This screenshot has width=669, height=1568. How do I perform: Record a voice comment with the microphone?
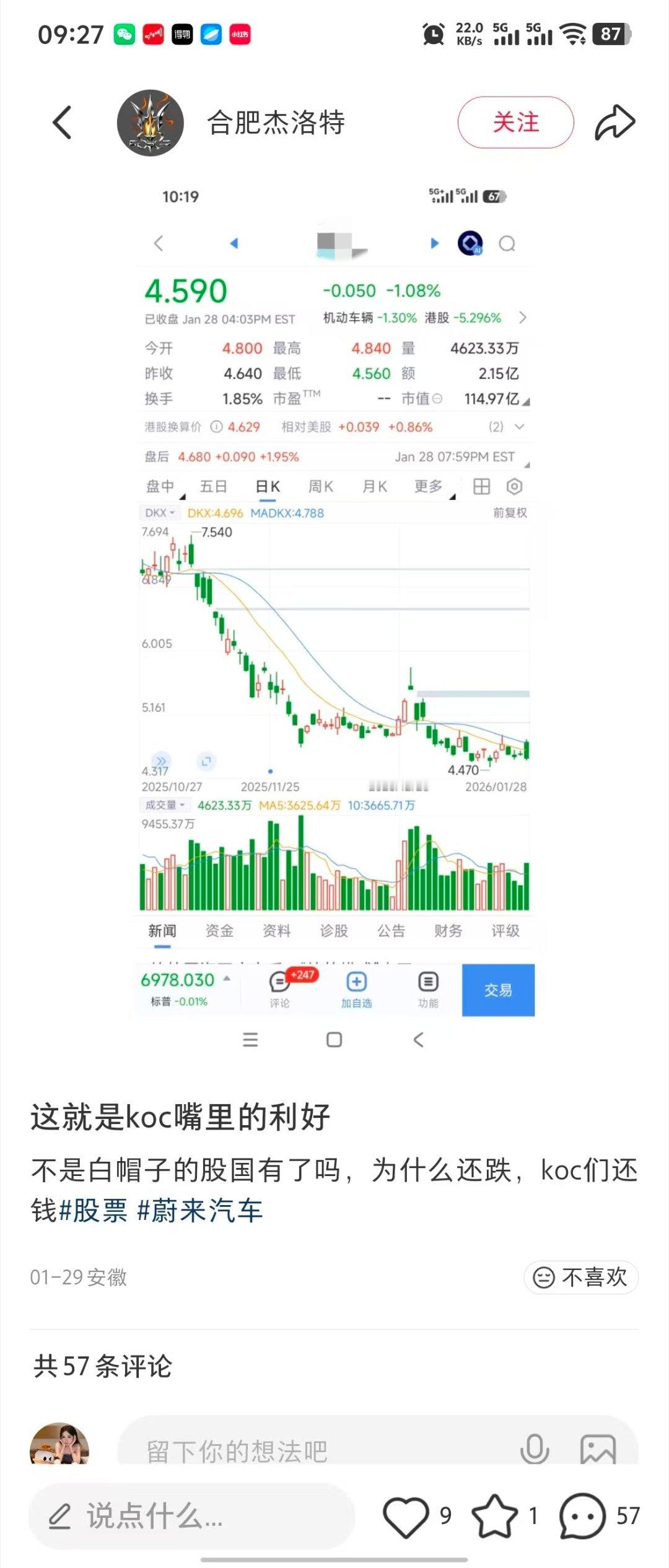534,1448
